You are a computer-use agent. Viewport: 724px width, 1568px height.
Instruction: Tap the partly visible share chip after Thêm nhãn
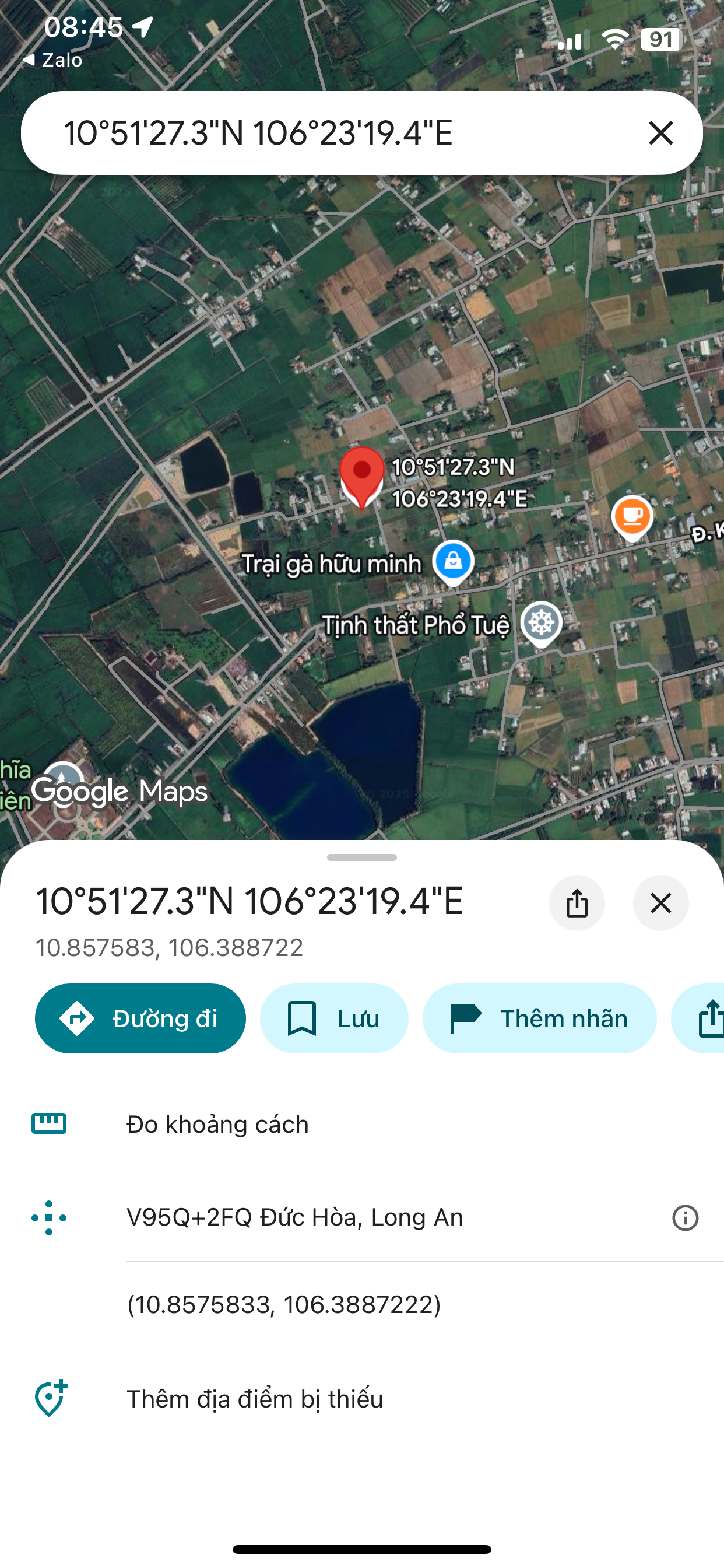coord(700,1019)
